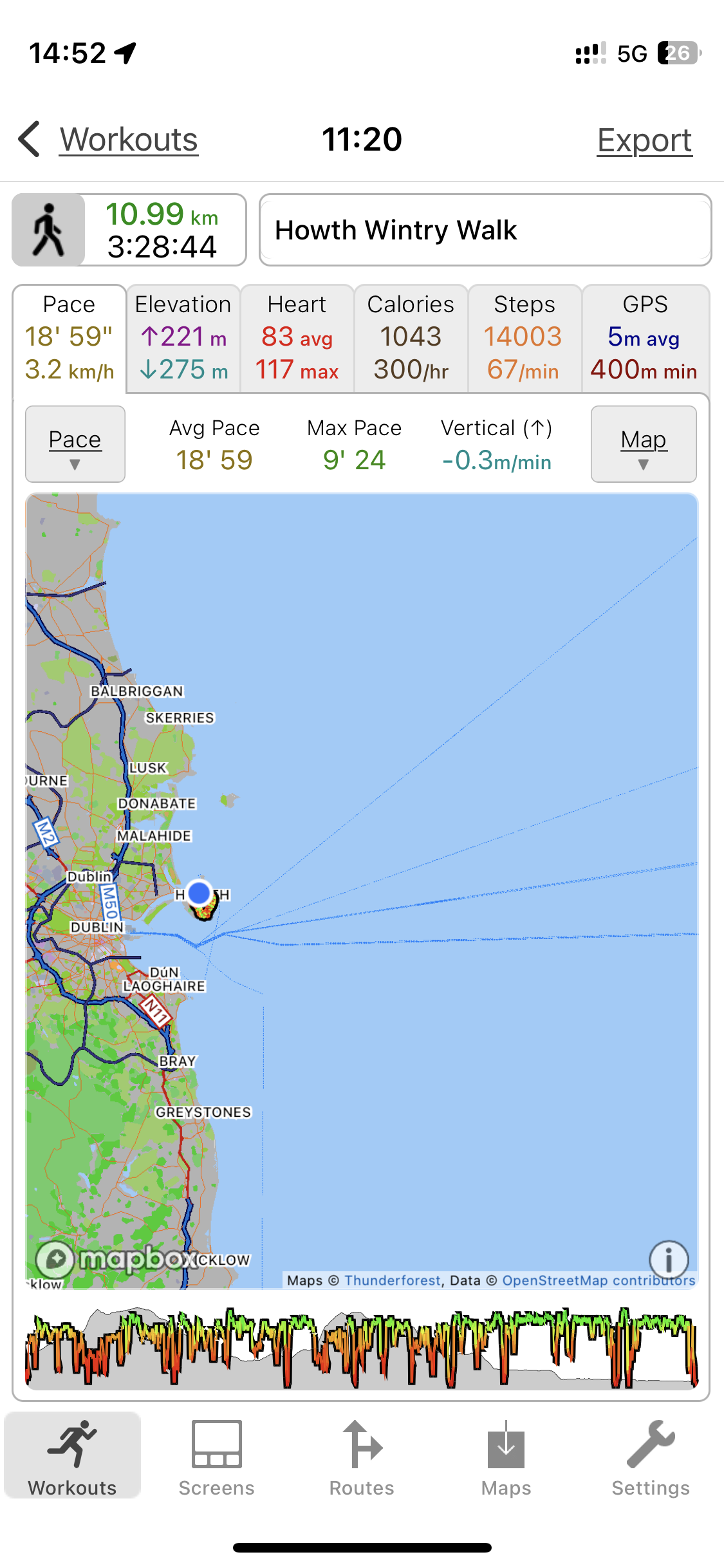Follow the OpenStreetMap contributors link

[599, 1280]
